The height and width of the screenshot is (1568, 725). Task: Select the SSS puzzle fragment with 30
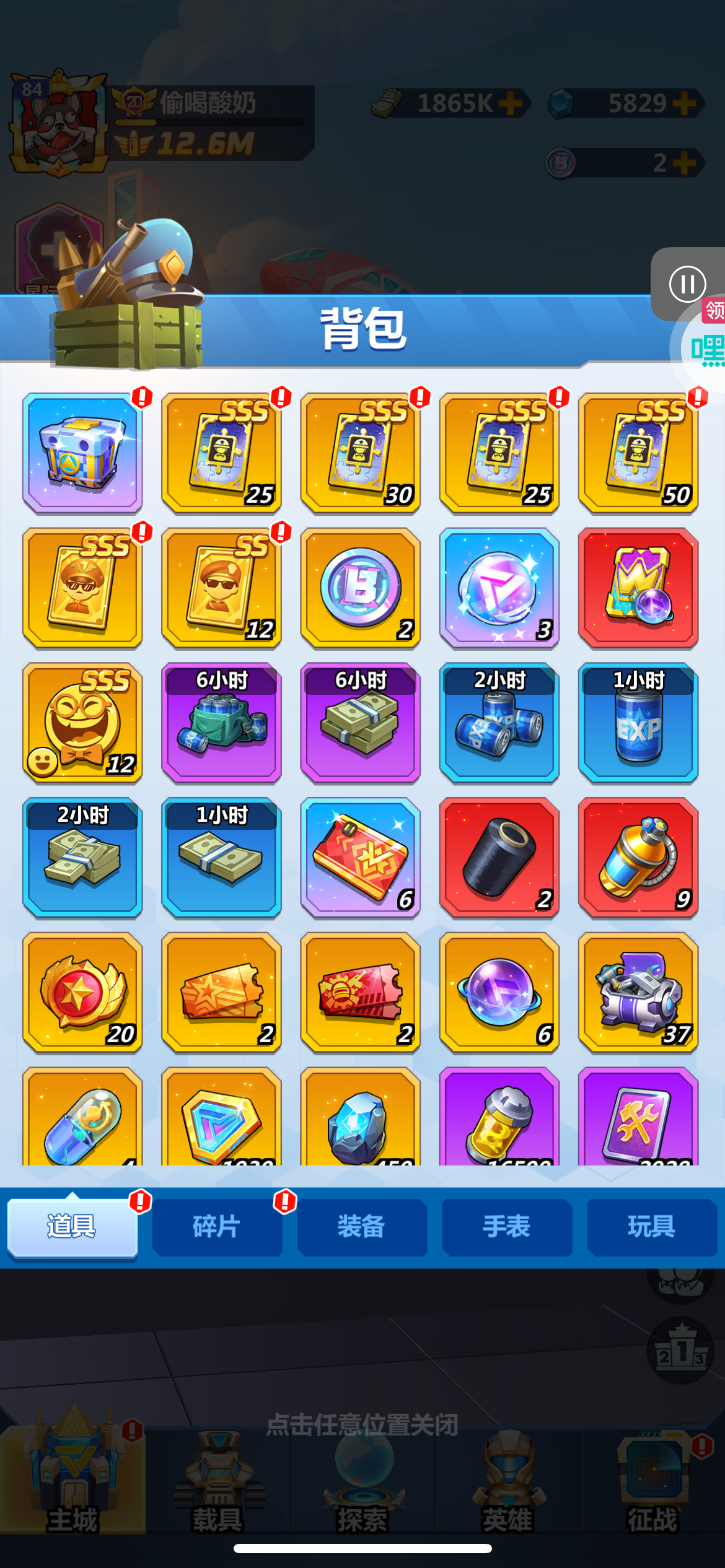pyautogui.click(x=361, y=453)
